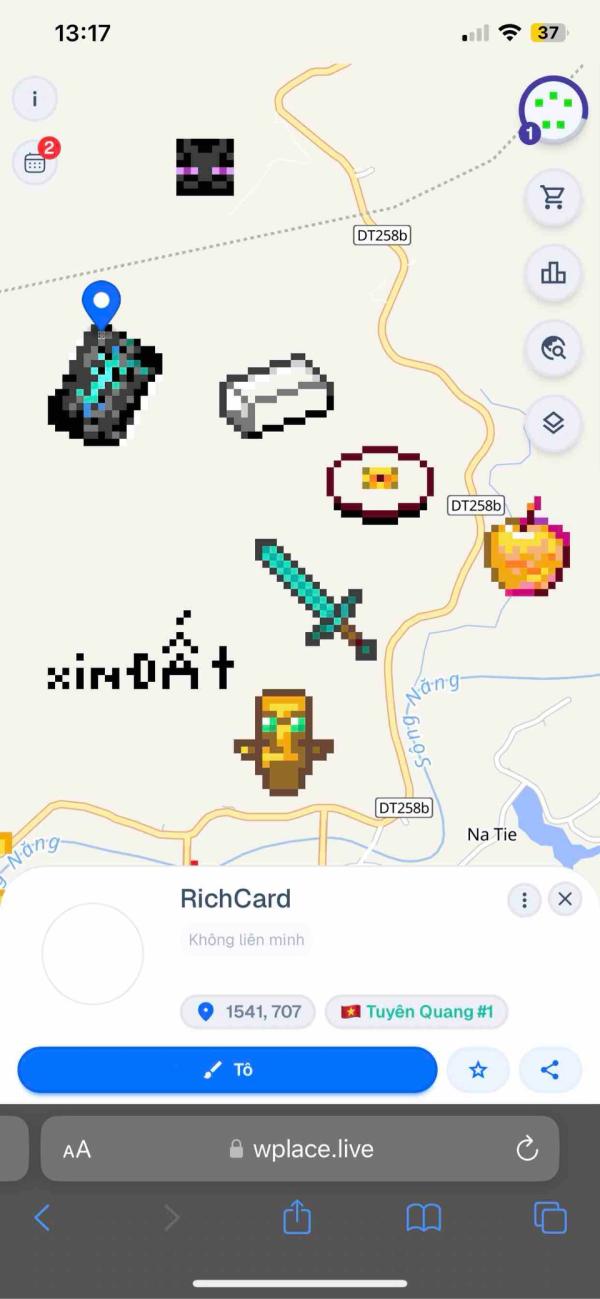Favorite this location with the star
600x1299 pixels.
478,1070
